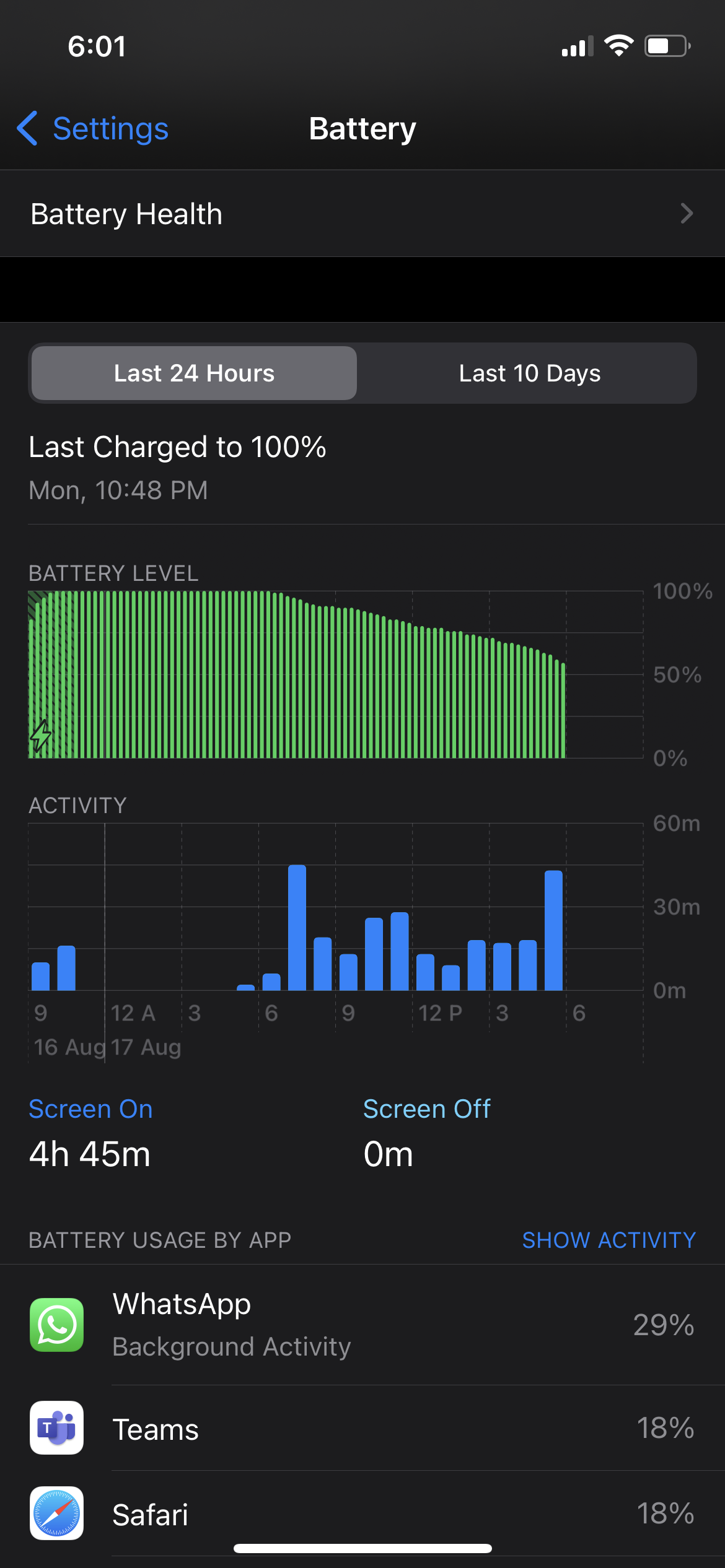Image resolution: width=725 pixels, height=1568 pixels.
Task: Switch to Last 10 Days view
Action: [x=529, y=373]
